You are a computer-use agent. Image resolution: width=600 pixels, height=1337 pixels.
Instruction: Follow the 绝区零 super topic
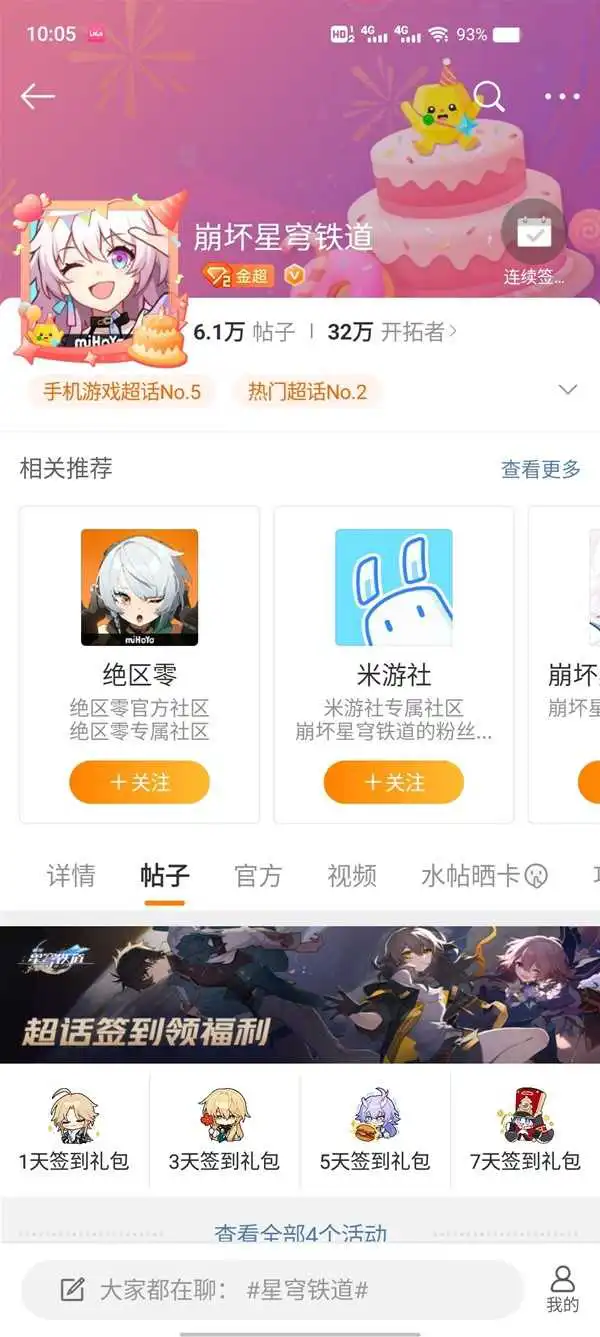(x=139, y=782)
